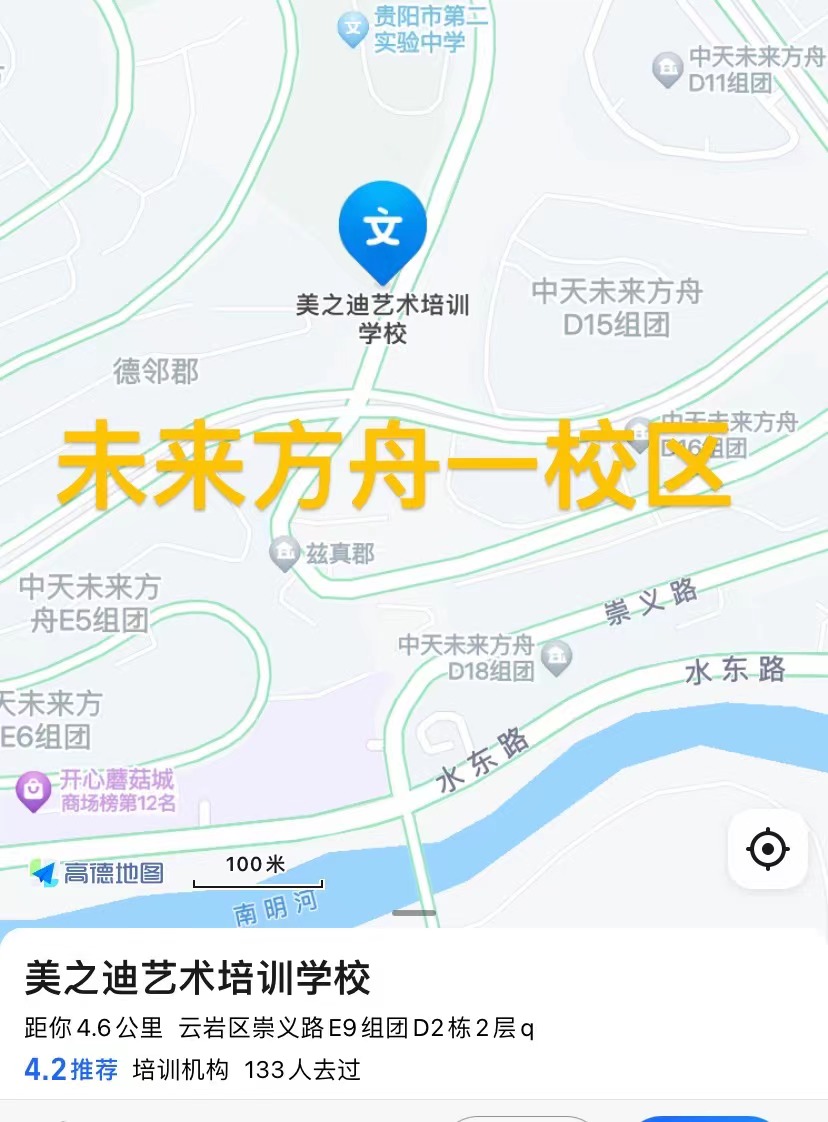Select 中天未来方舟D18组团 marker
This screenshot has width=828, height=1122.
pos(556,656)
